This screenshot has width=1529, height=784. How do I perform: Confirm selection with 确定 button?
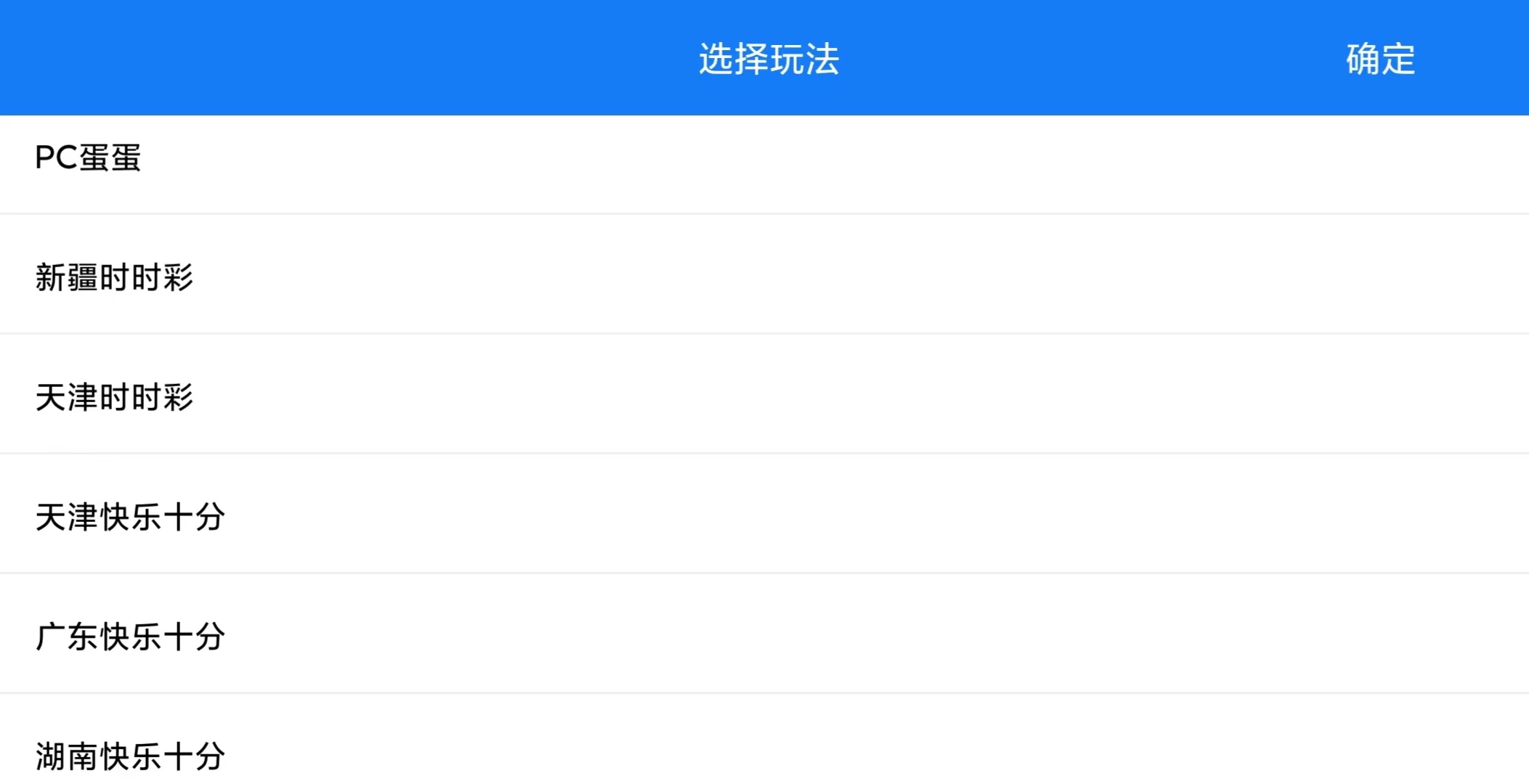click(x=1380, y=59)
